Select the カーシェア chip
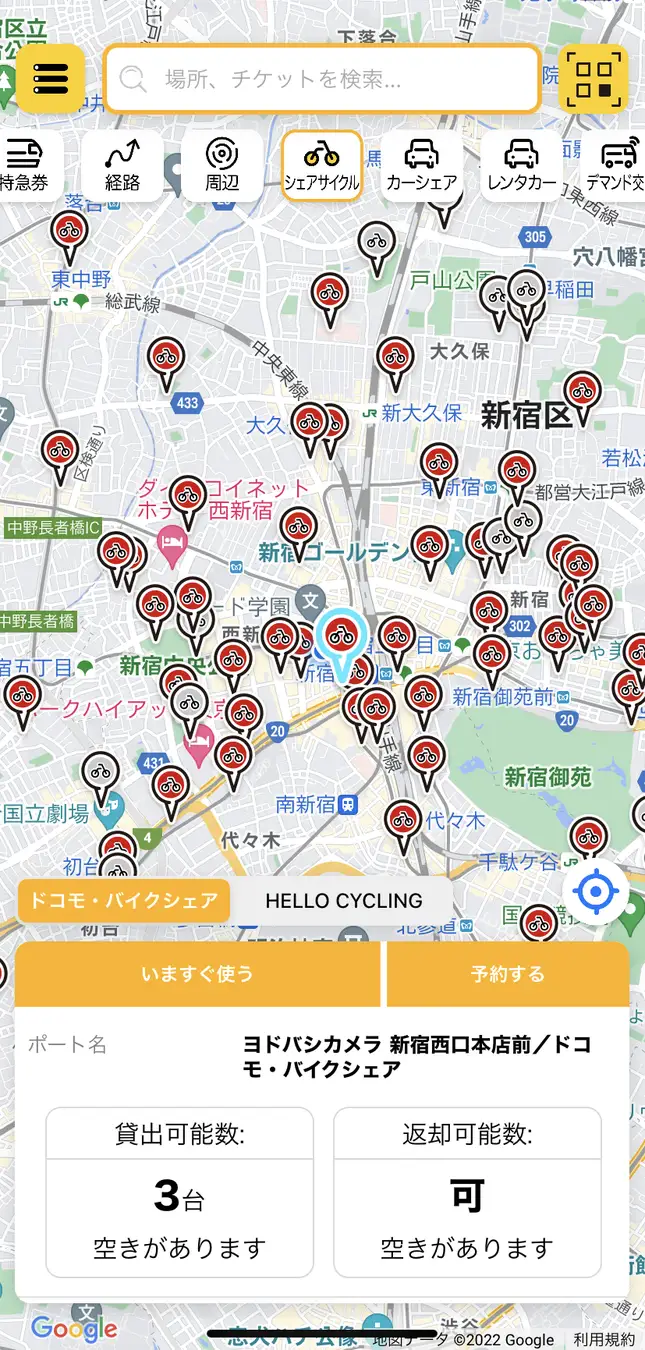The height and width of the screenshot is (1350, 645). coord(422,166)
